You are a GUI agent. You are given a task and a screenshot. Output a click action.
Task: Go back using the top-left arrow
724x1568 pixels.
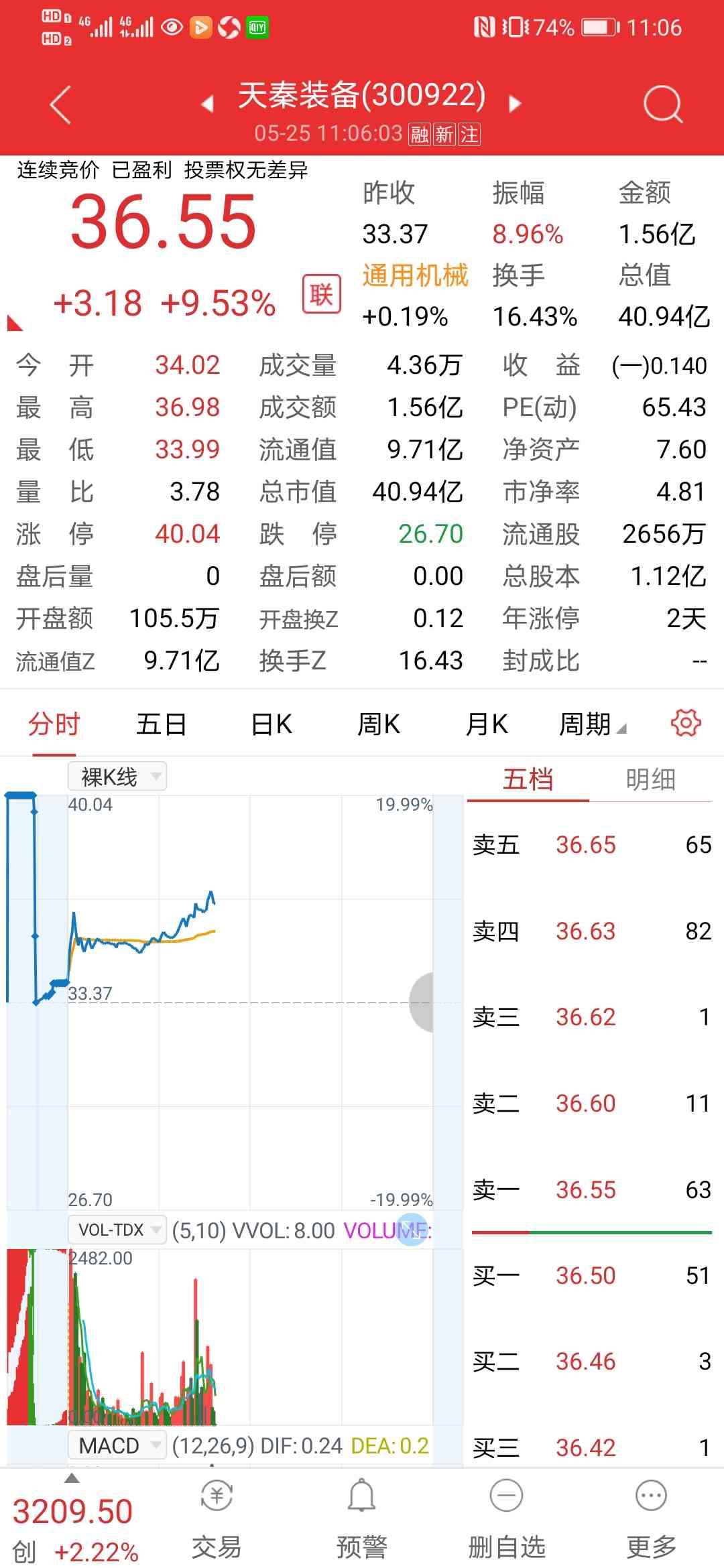[60, 105]
